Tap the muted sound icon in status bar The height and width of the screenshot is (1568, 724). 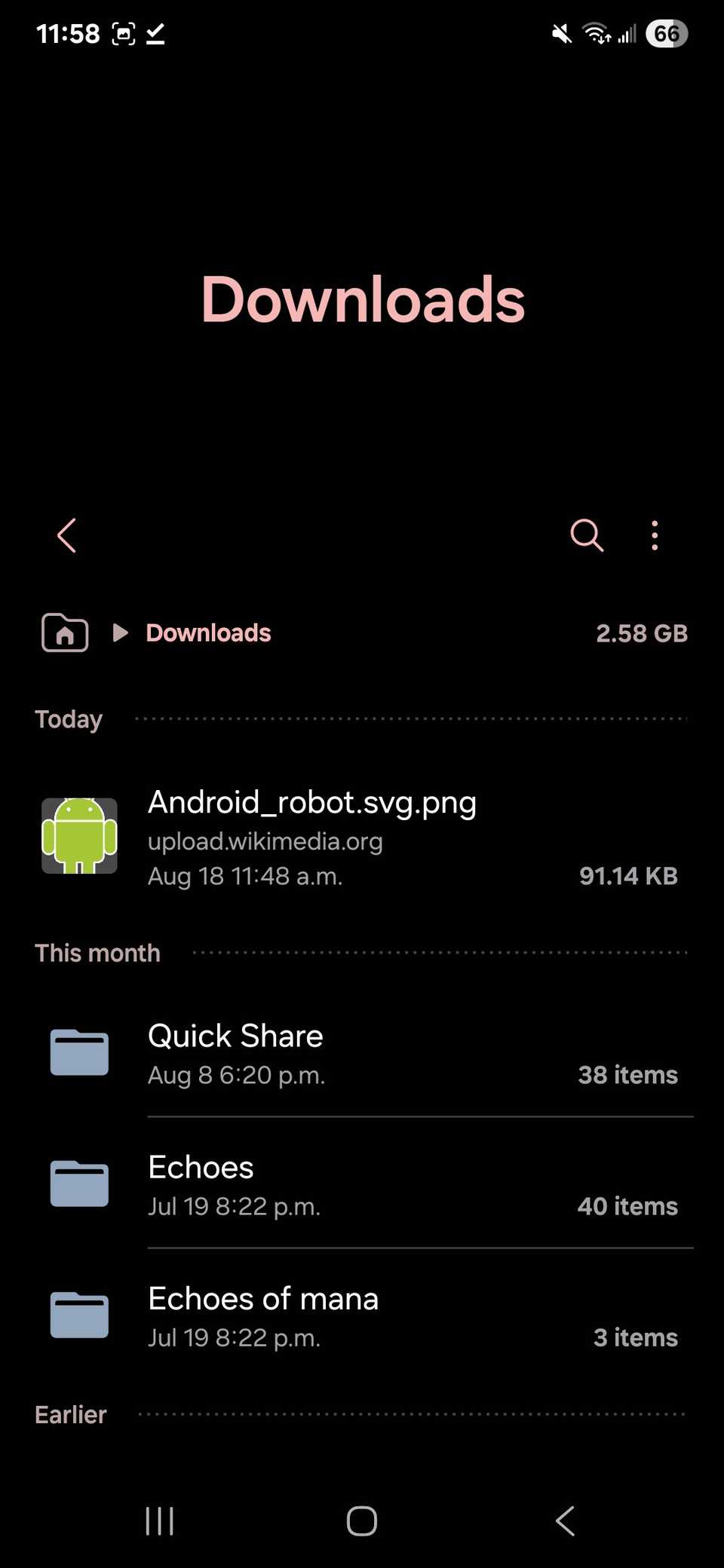tap(561, 33)
